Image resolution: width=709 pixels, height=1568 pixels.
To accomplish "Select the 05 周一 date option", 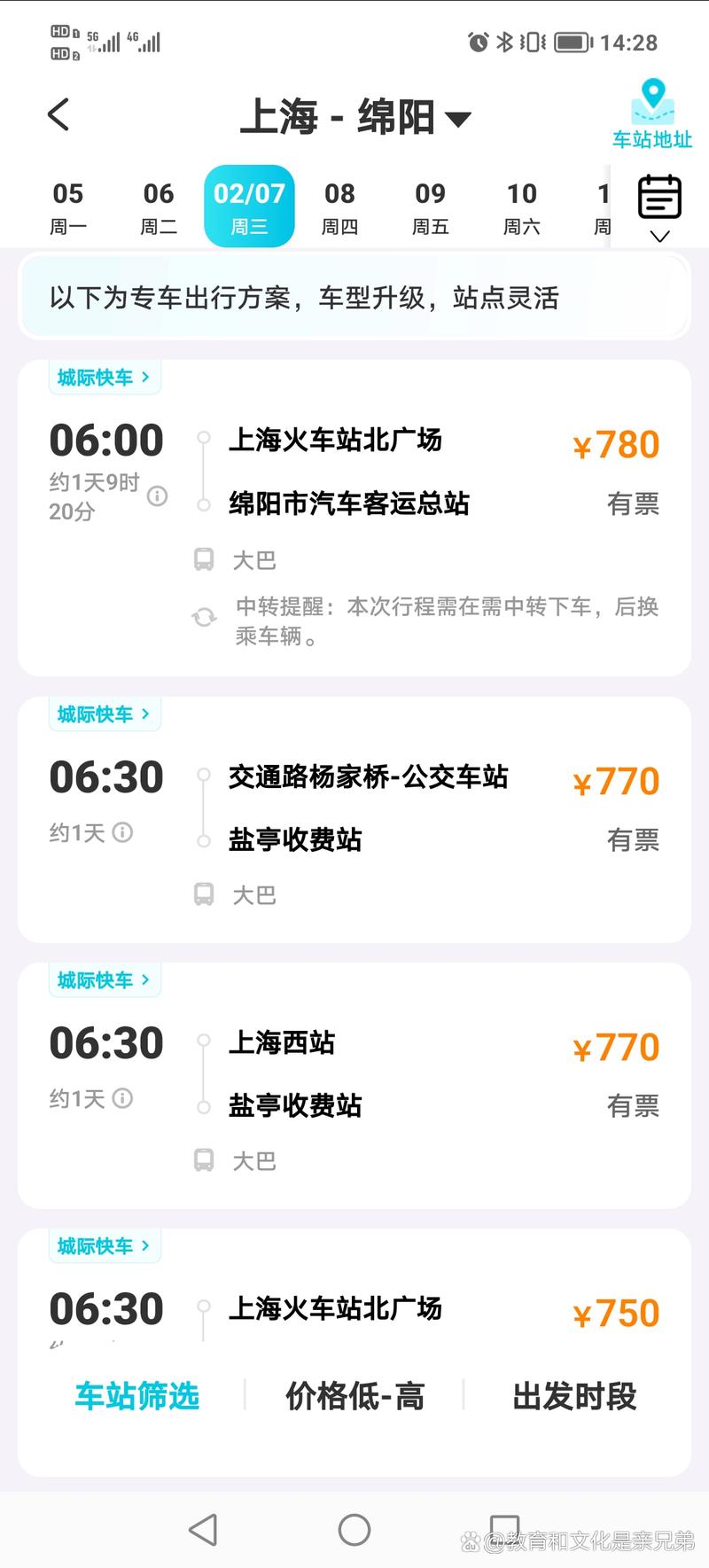I will 69,206.
